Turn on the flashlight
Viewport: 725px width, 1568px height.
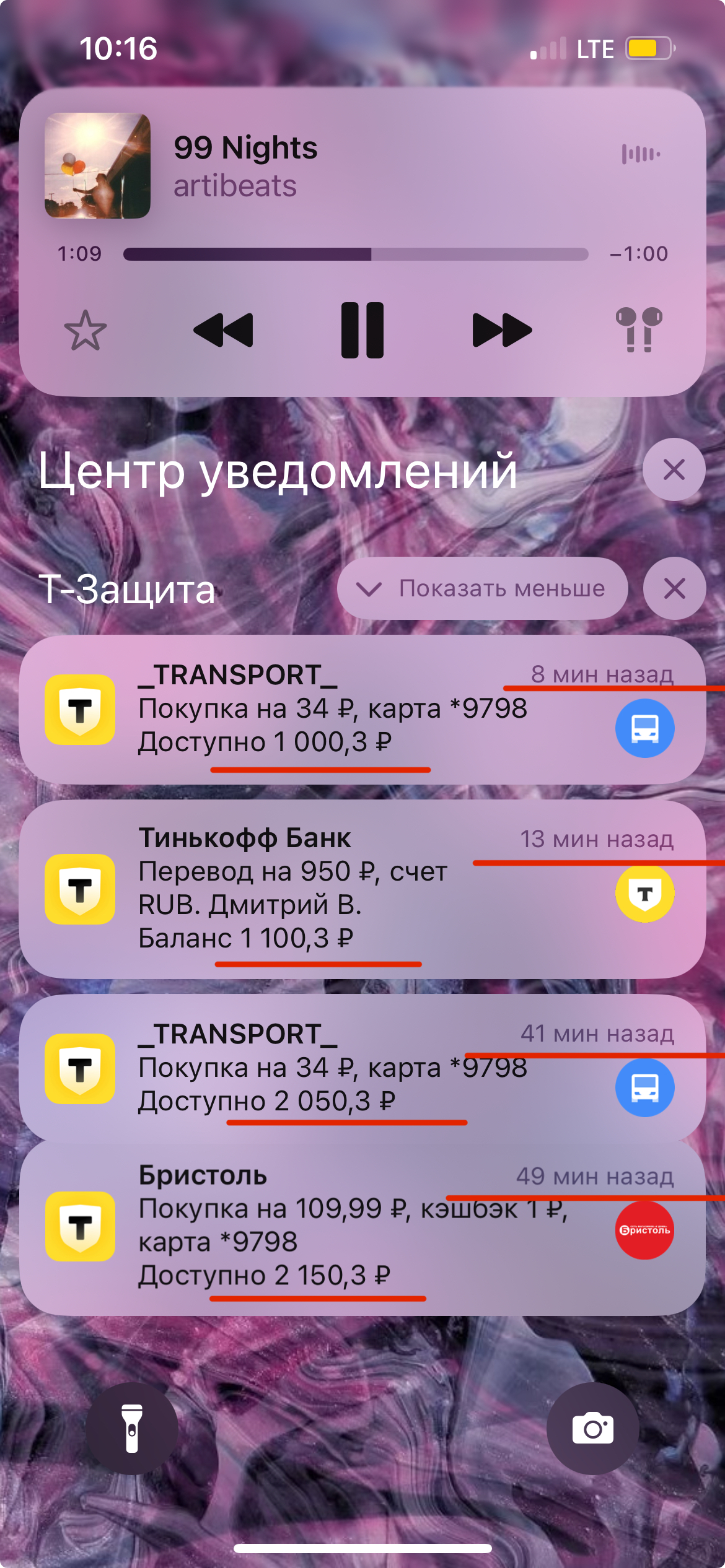pyautogui.click(x=132, y=1429)
